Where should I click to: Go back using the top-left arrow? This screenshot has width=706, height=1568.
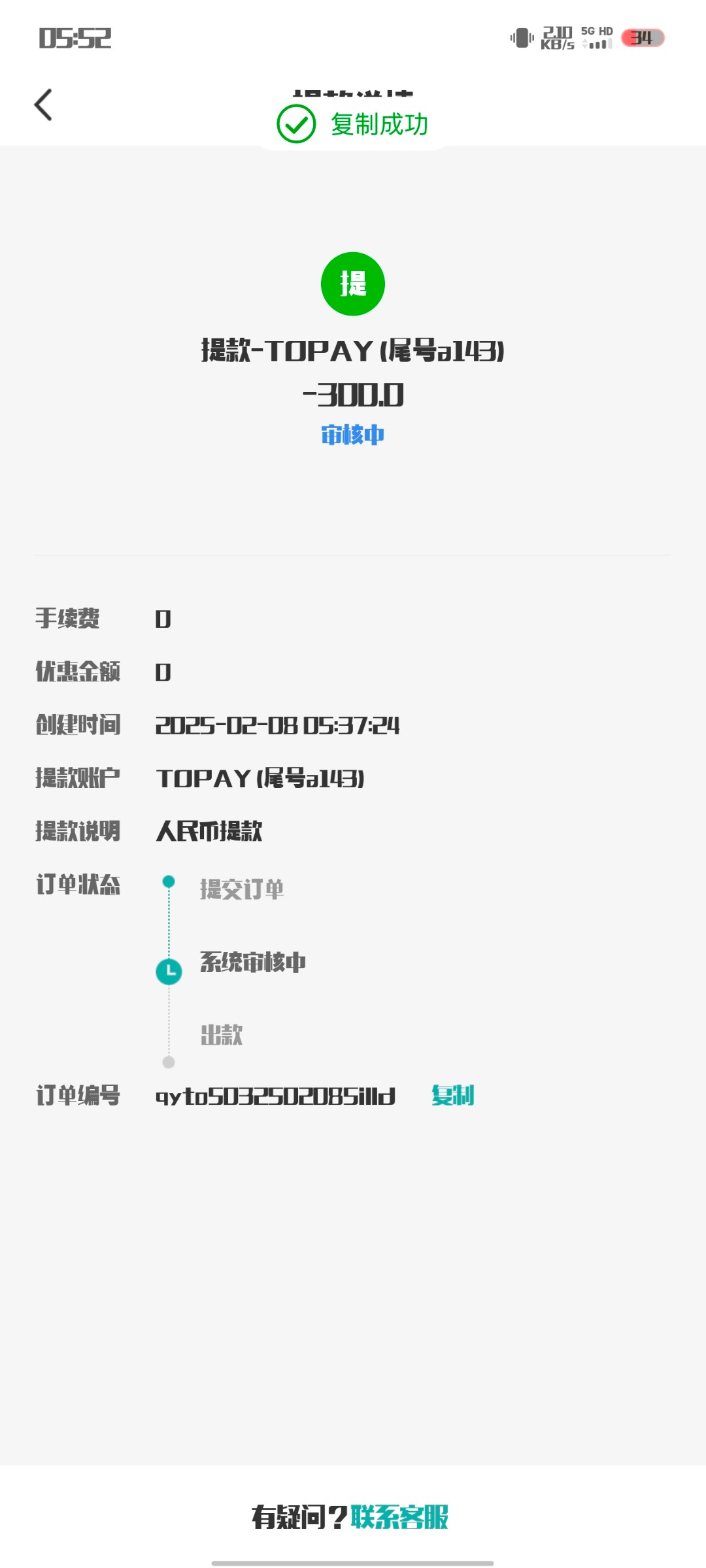tap(43, 105)
